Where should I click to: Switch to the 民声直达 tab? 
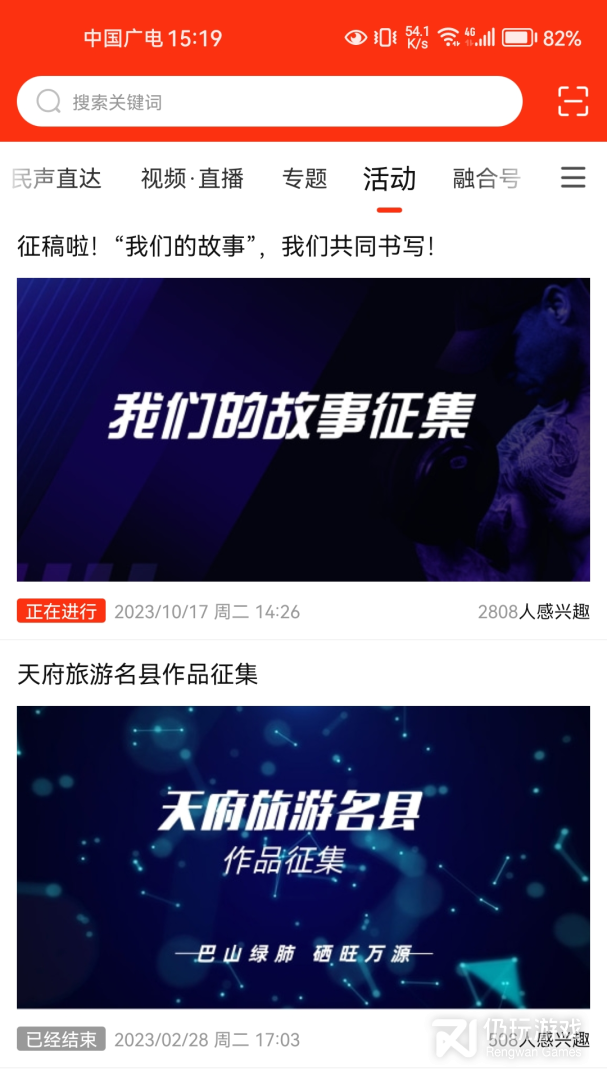[57, 179]
